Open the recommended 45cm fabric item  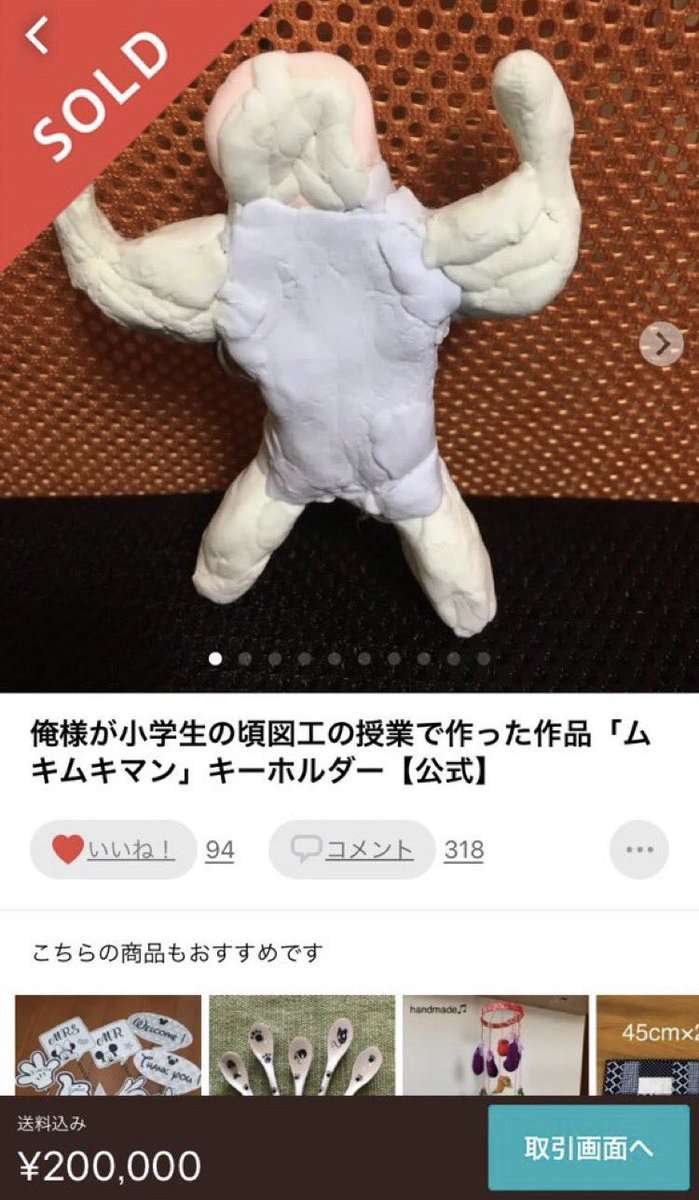tap(650, 1044)
